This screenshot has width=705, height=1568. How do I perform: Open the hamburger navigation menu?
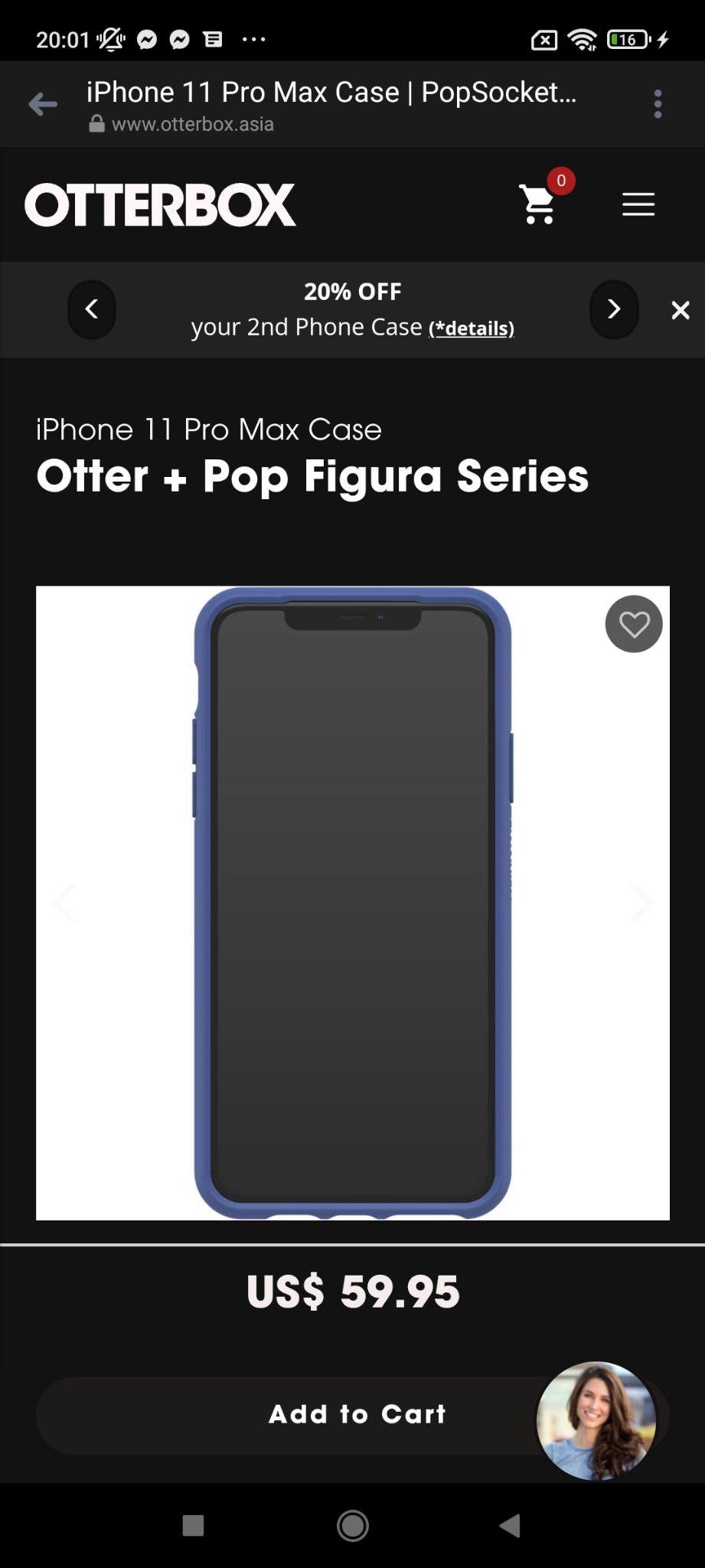pyautogui.click(x=638, y=204)
